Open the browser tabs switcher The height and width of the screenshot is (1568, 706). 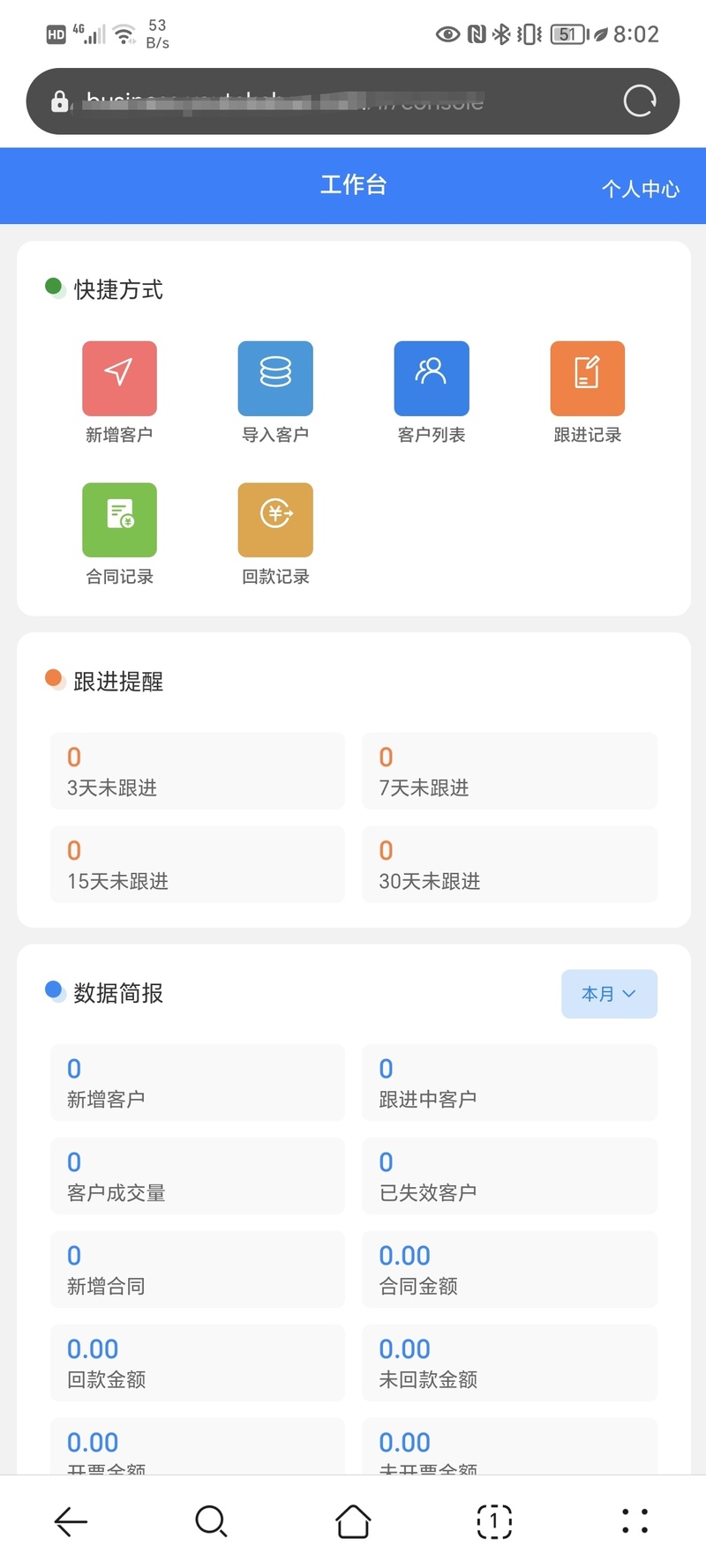pyautogui.click(x=494, y=1521)
